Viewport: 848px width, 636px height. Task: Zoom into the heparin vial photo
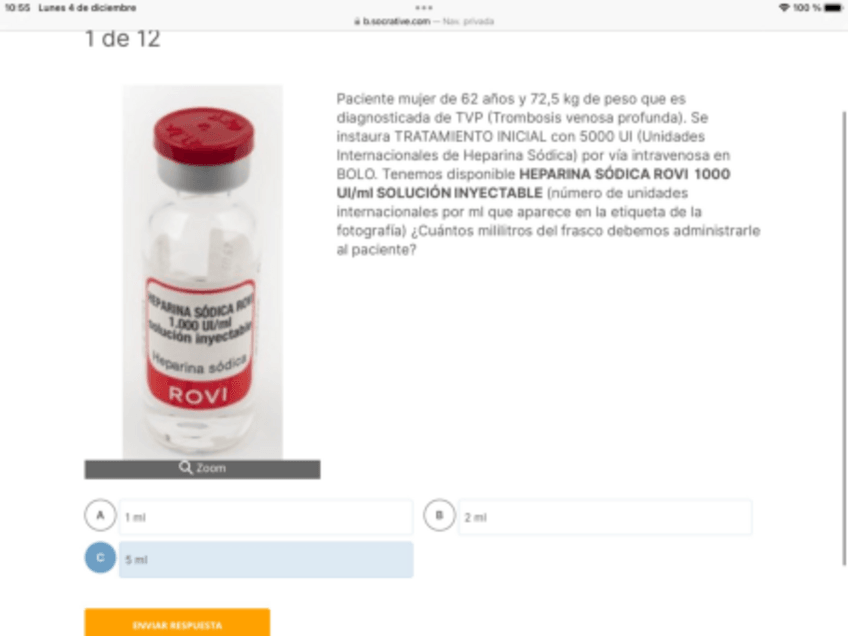(x=202, y=469)
